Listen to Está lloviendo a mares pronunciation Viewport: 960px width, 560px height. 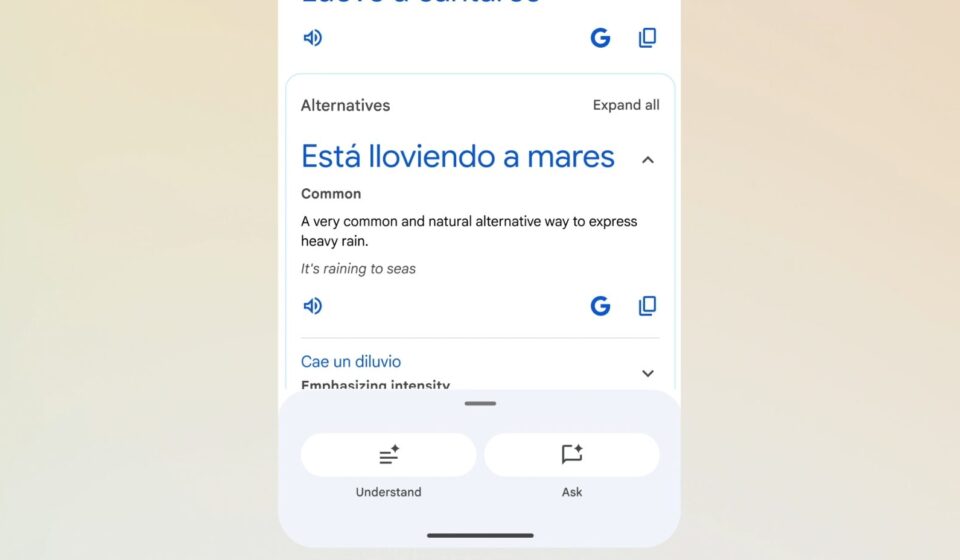click(x=313, y=306)
